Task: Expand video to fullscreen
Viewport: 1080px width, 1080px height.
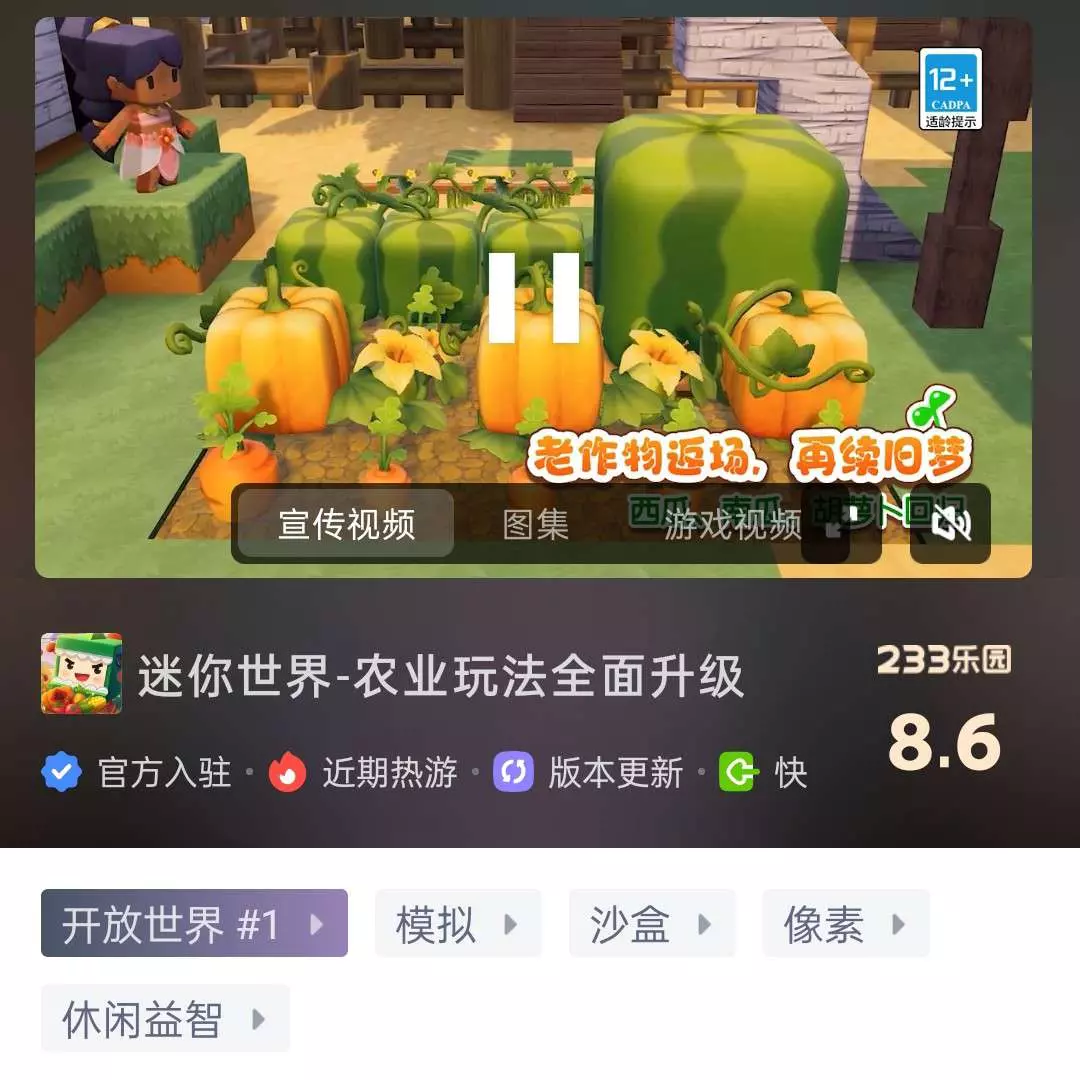Action: coord(841,524)
